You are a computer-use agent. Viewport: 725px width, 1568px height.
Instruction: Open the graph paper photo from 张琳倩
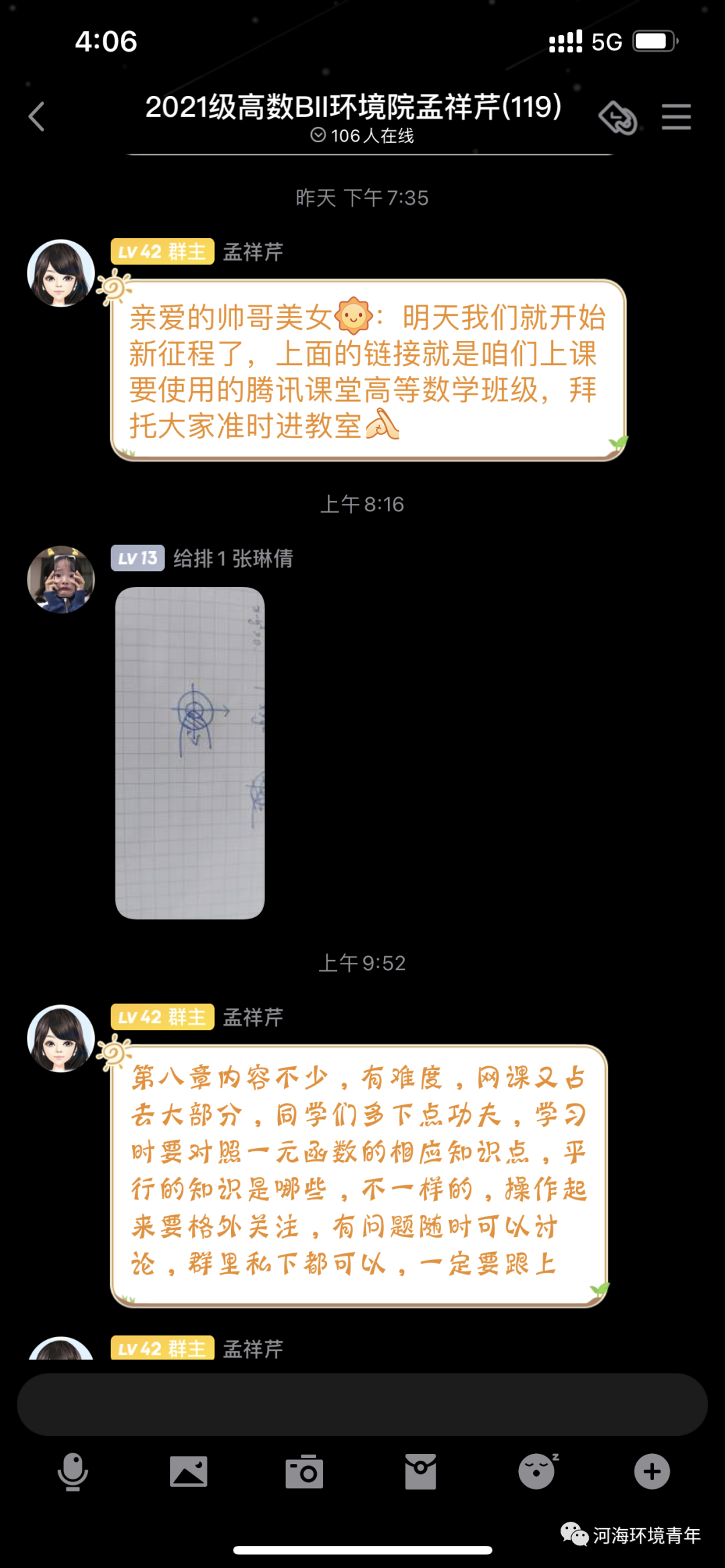[x=190, y=753]
